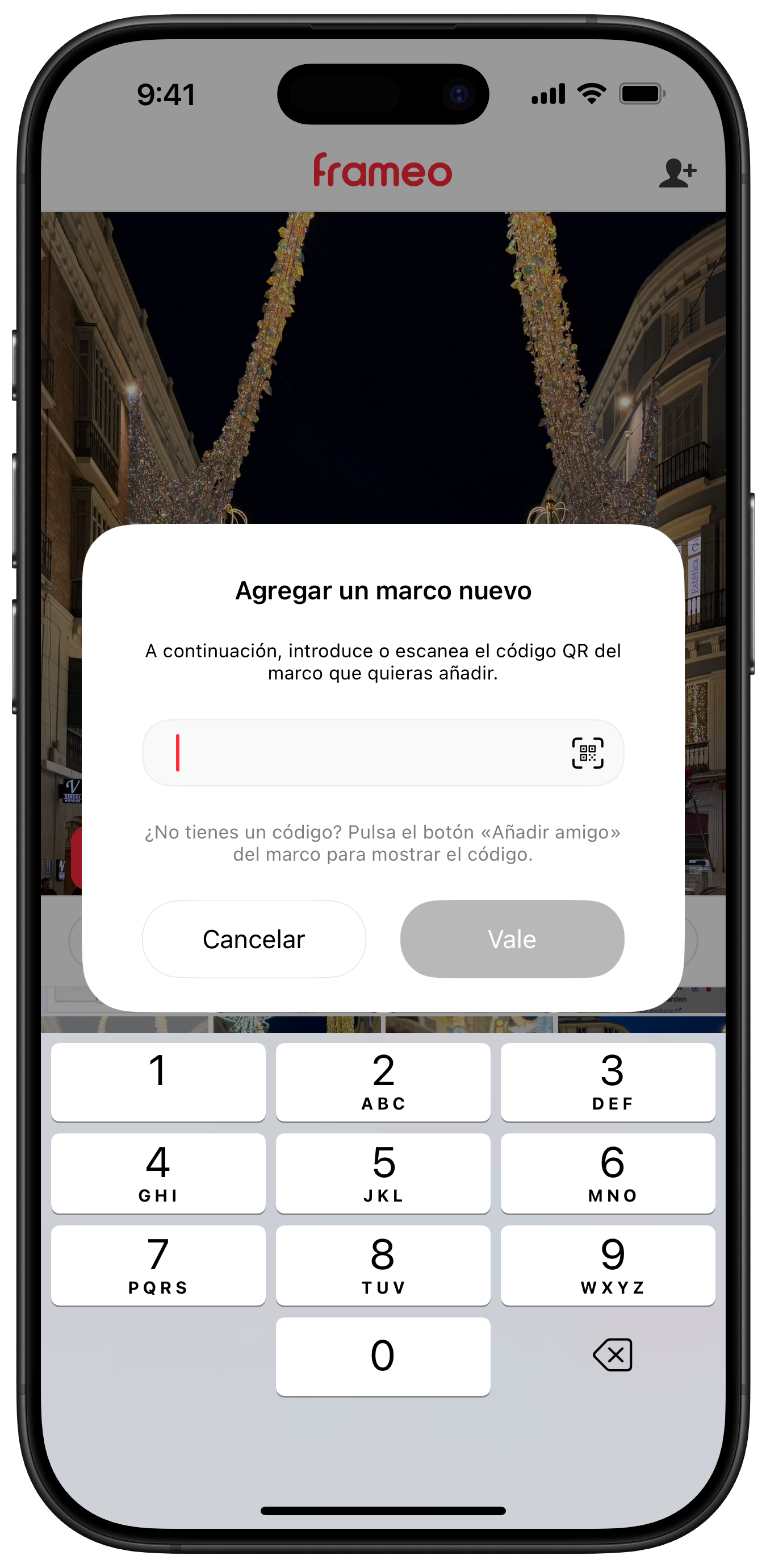Image resolution: width=766 pixels, height=1568 pixels.
Task: Confirm with the Vale button
Action: [x=512, y=939]
